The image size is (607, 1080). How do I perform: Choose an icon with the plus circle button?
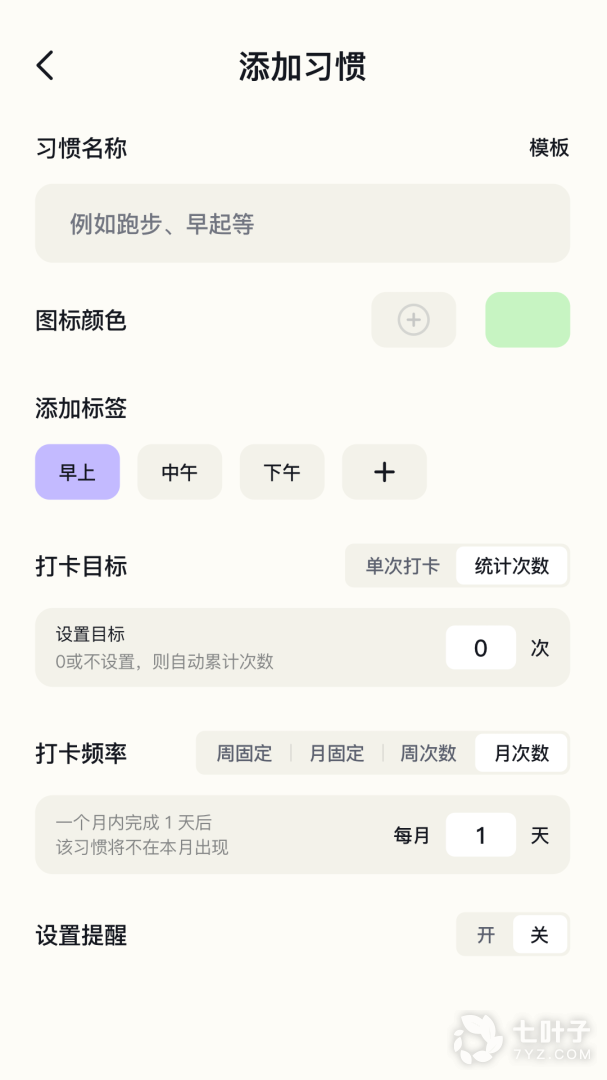click(x=413, y=320)
